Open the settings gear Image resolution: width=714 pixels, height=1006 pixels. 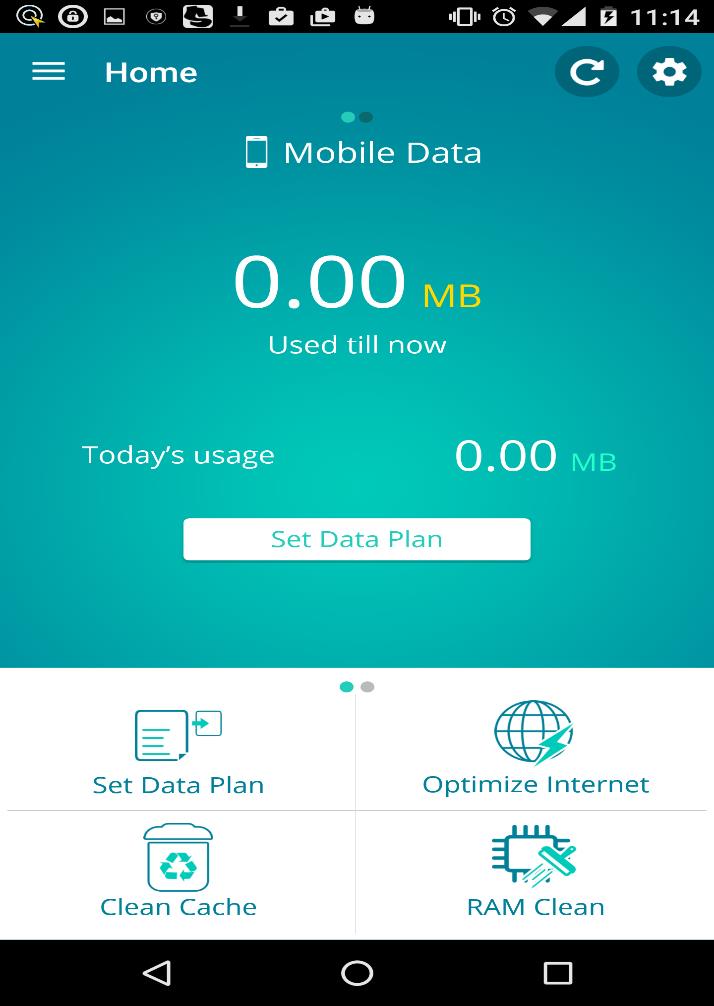pos(669,72)
